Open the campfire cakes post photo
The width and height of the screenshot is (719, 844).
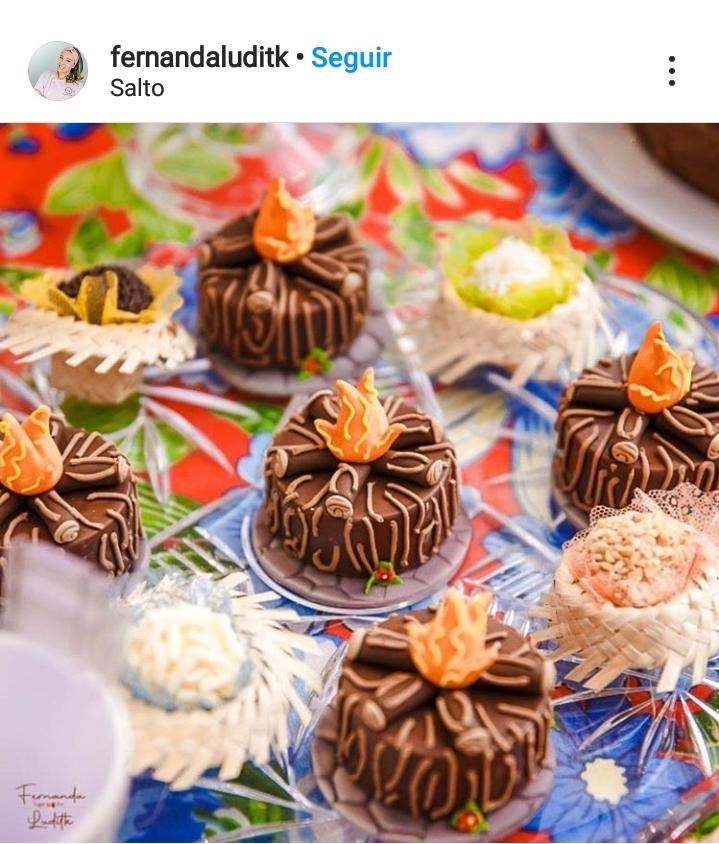(360, 482)
